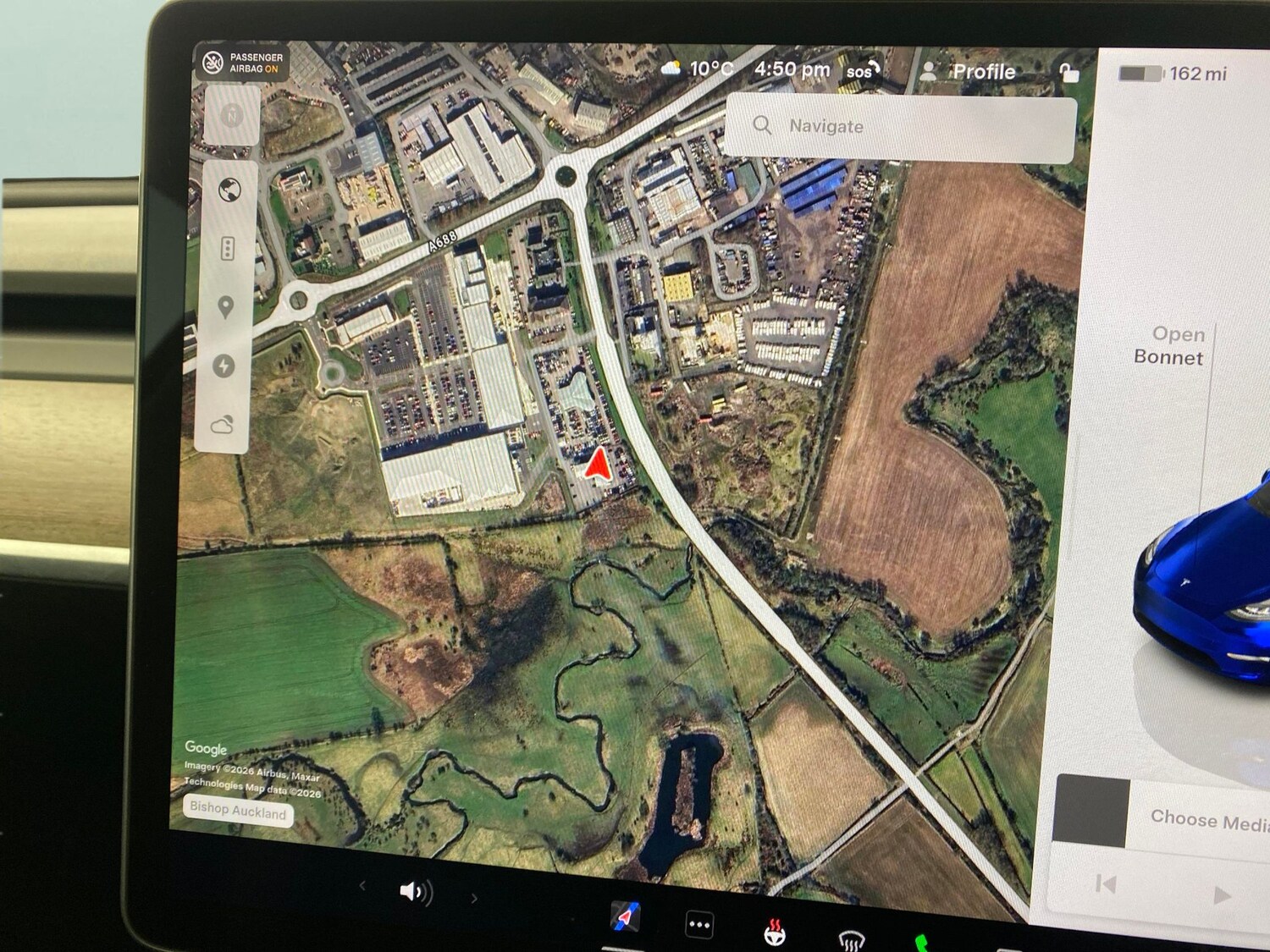Open the phone app with the green handset

[921, 943]
